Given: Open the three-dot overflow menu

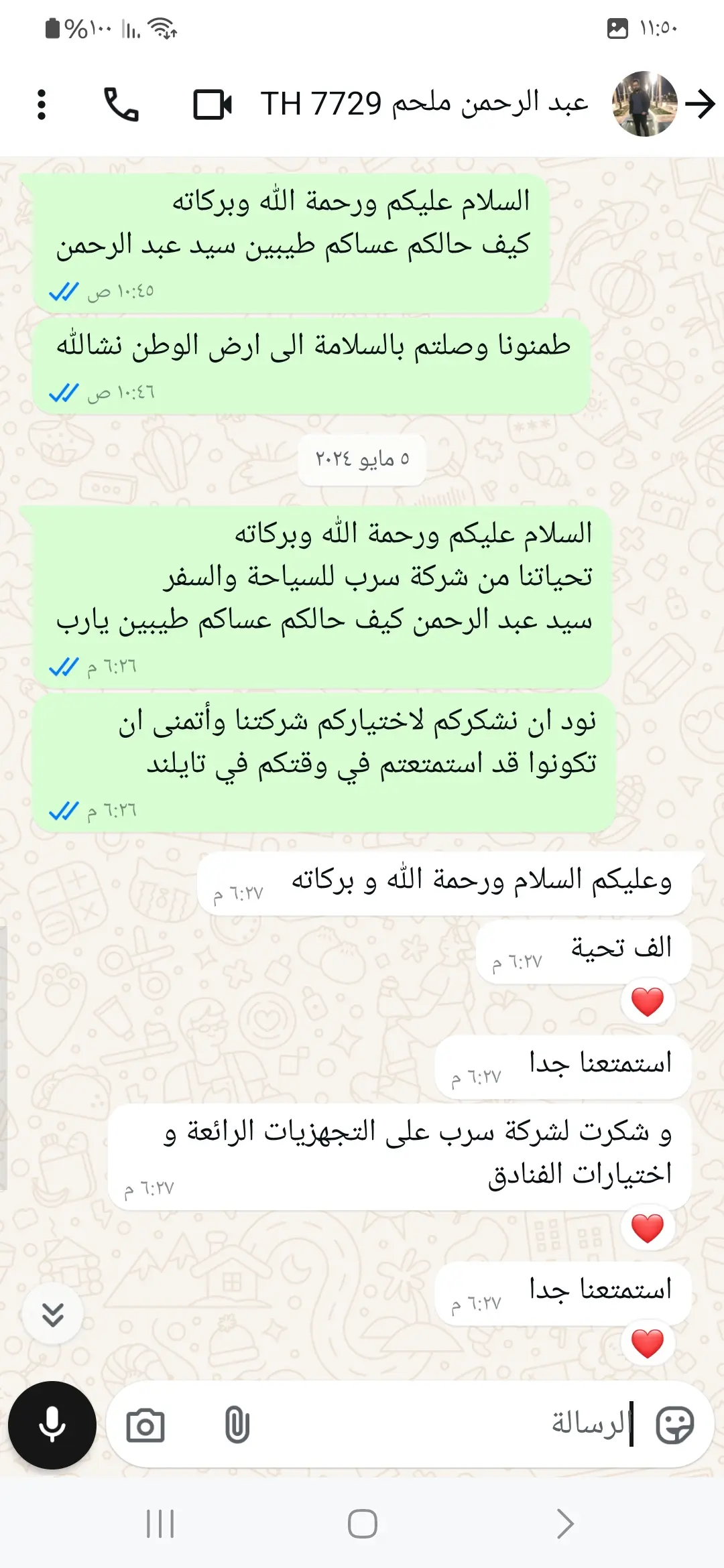Looking at the screenshot, I should click(x=40, y=104).
